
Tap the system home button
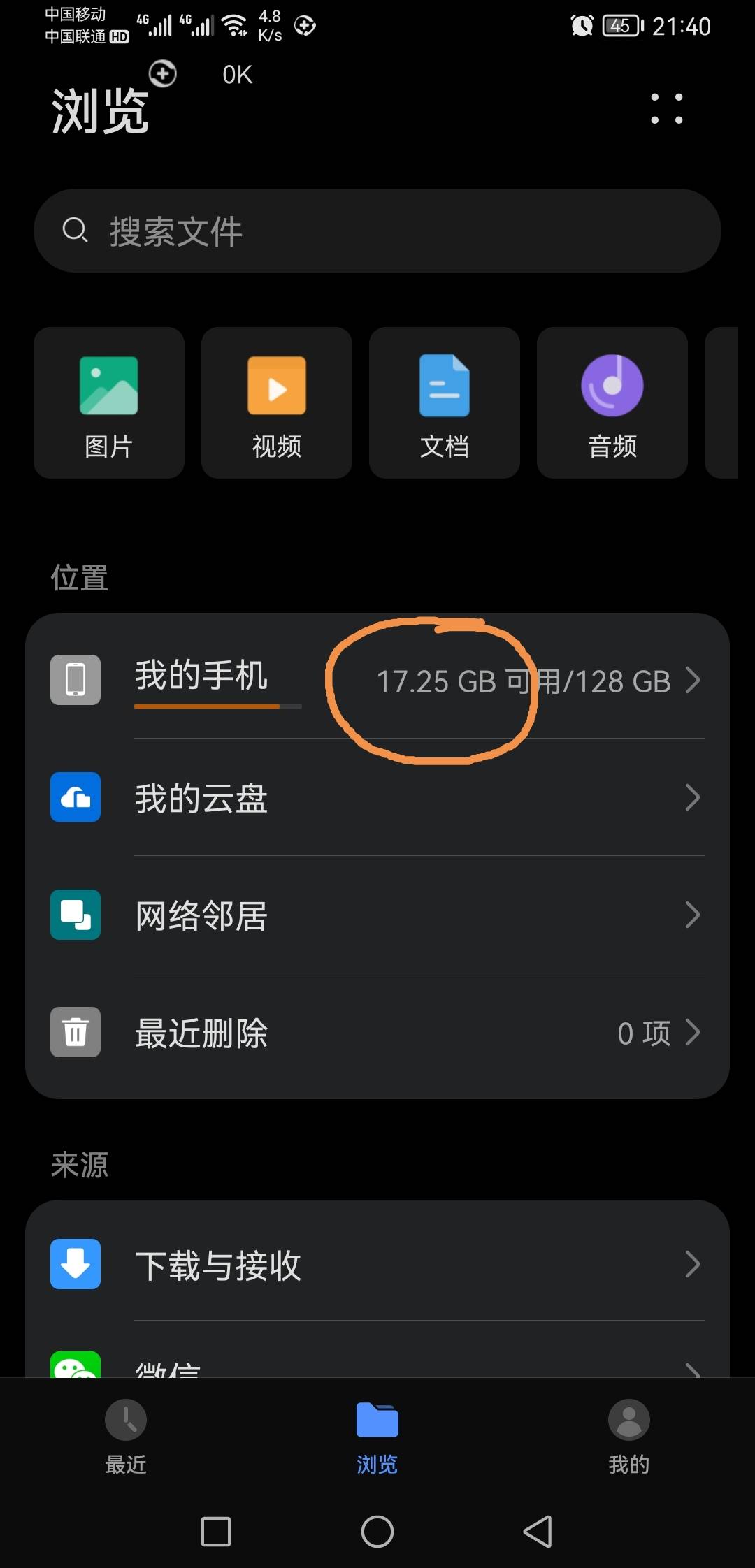pyautogui.click(x=377, y=1532)
